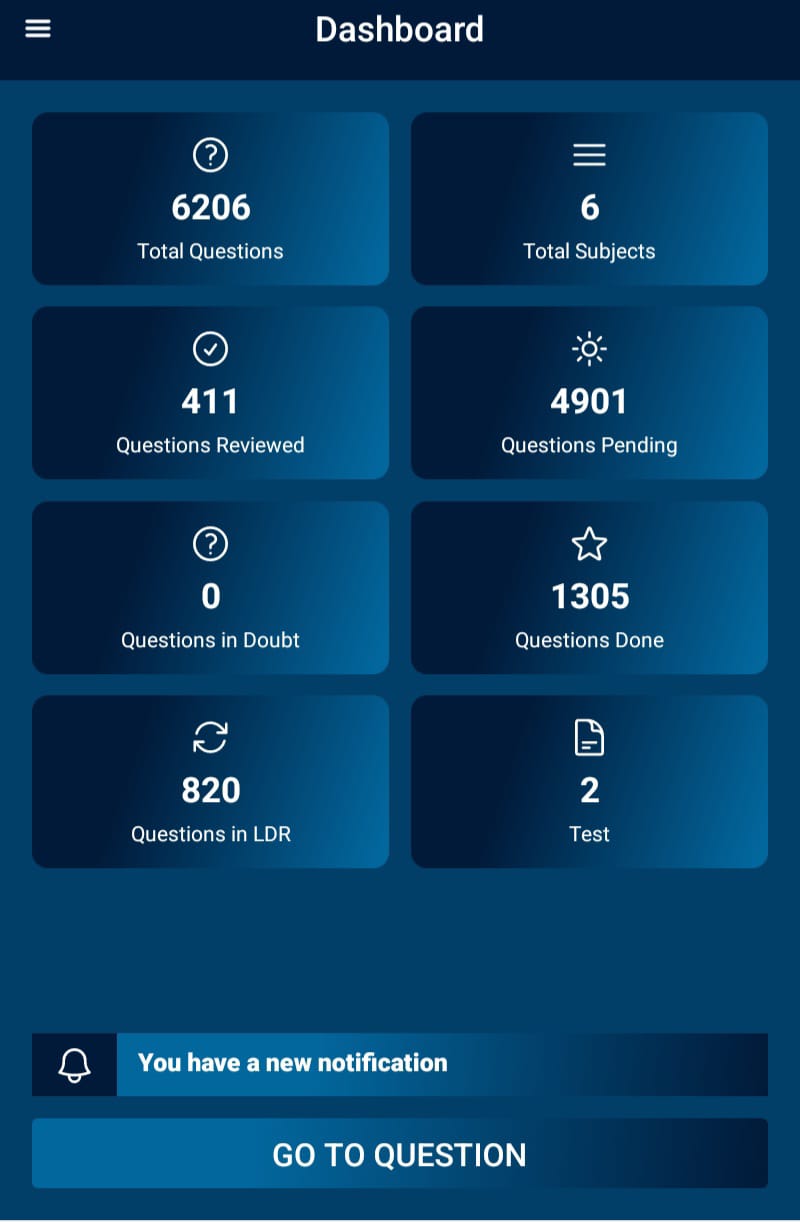
Task: Open the new notification banner
Action: (400, 1064)
